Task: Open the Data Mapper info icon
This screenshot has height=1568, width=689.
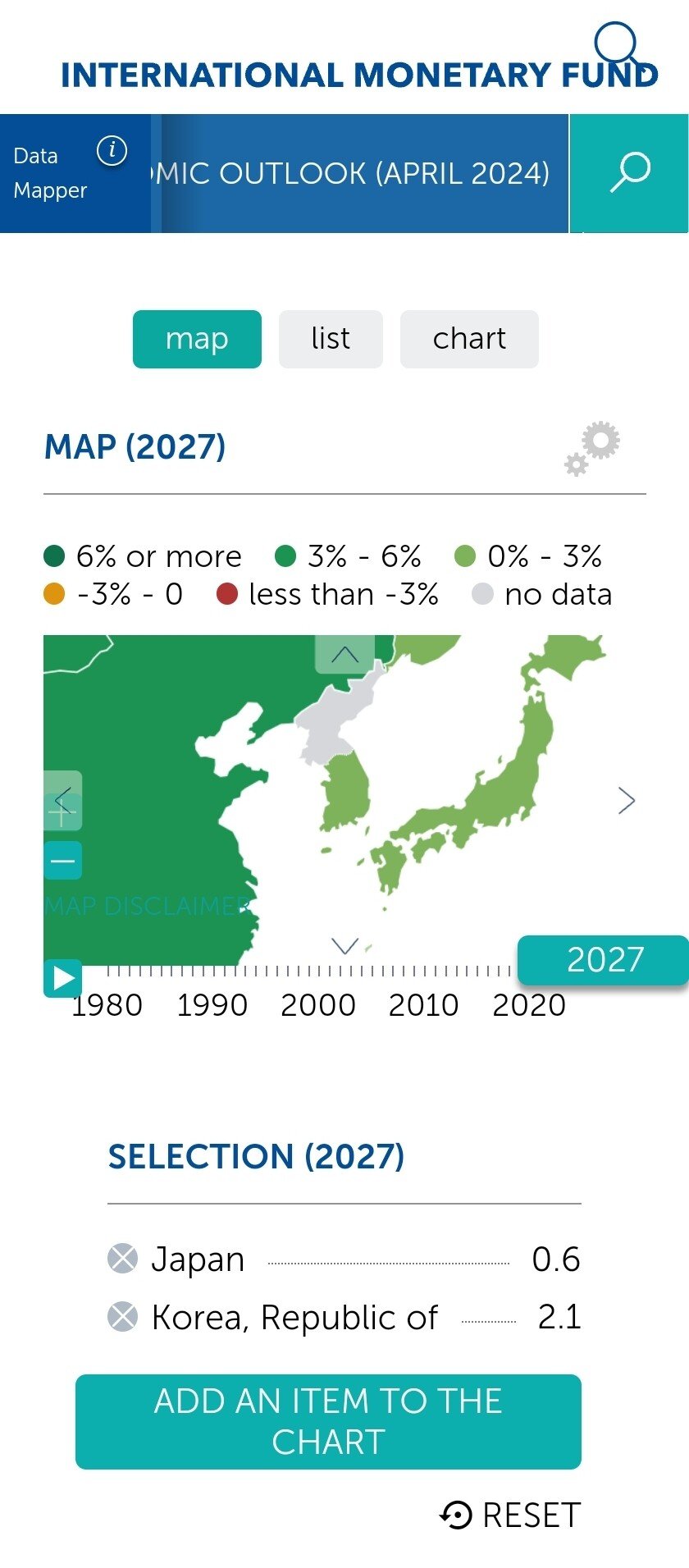Action: pos(112,151)
